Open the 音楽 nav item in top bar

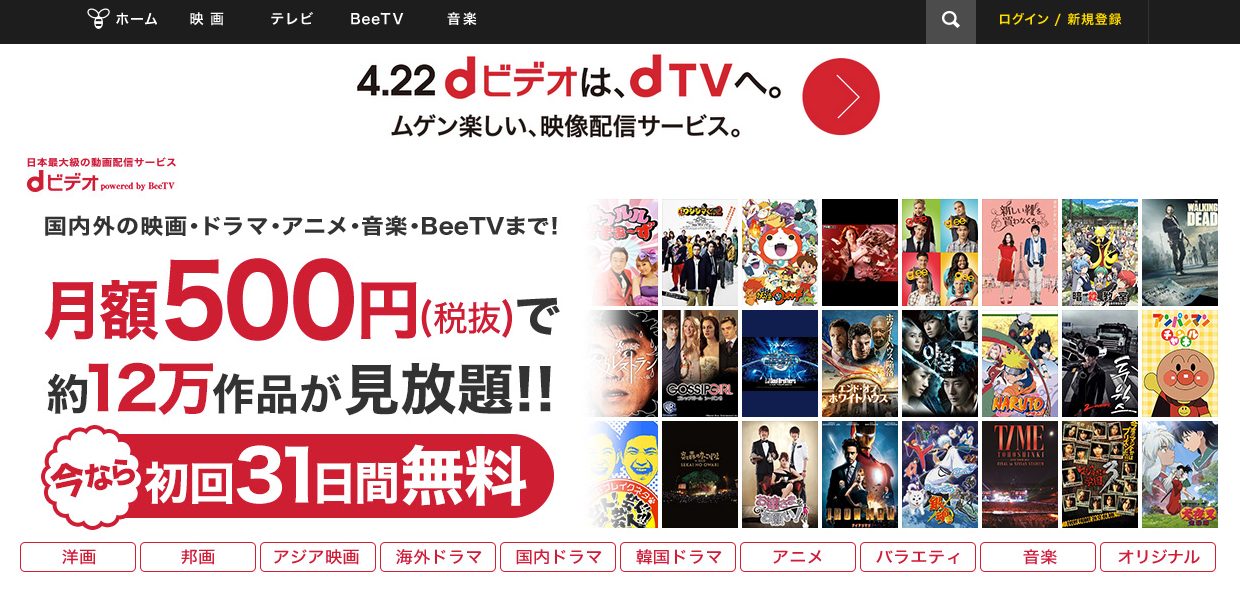click(x=461, y=19)
